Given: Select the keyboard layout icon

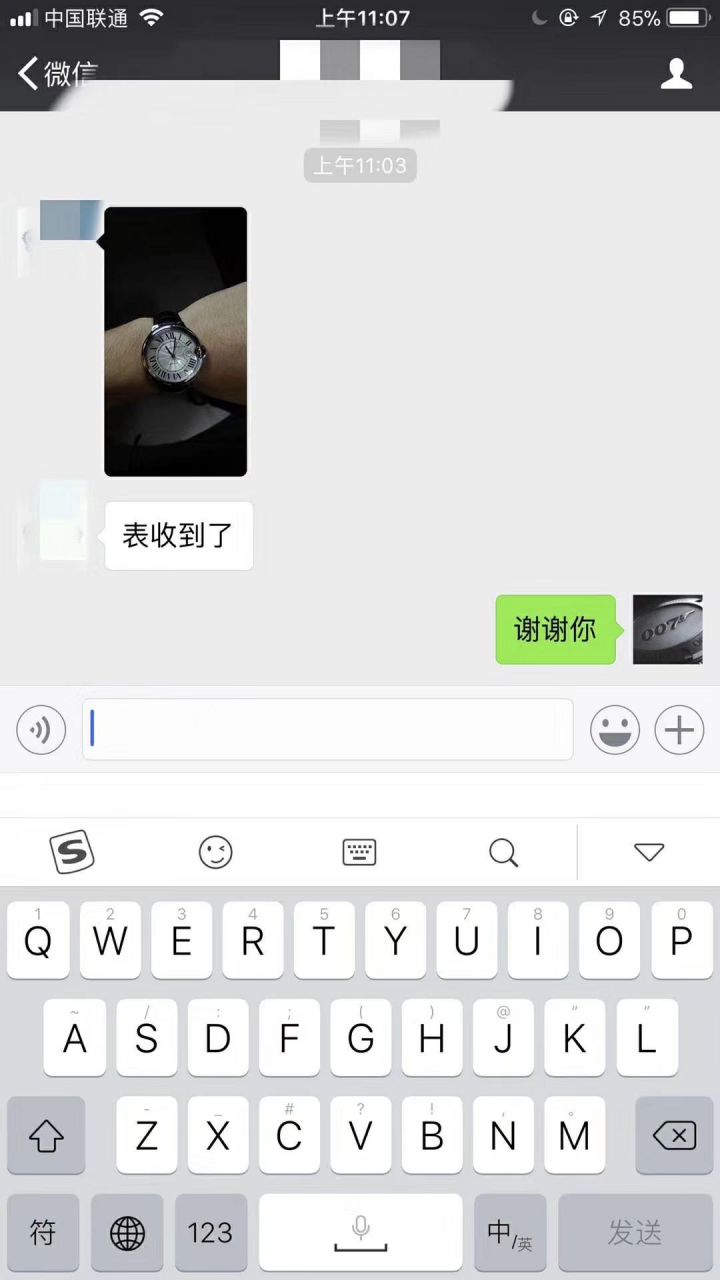Looking at the screenshot, I should (359, 852).
